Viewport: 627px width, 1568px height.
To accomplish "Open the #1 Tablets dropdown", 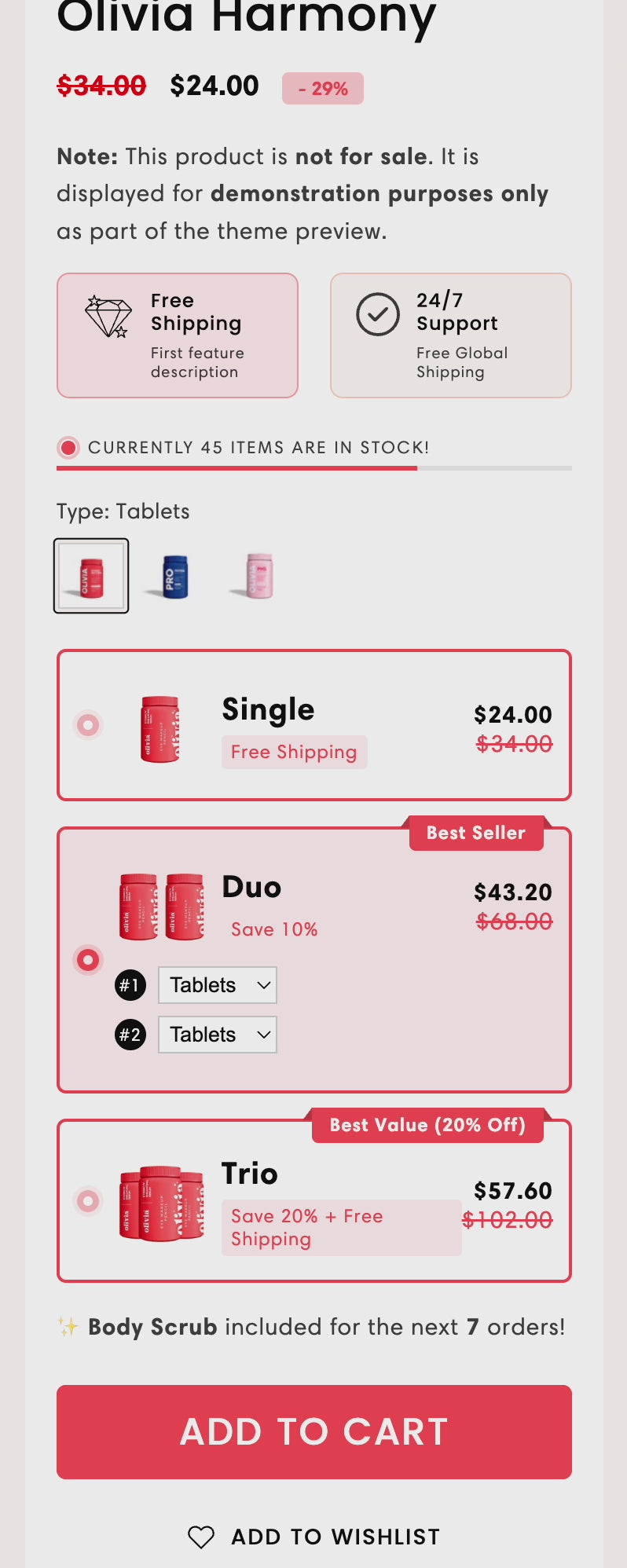I will [x=218, y=985].
